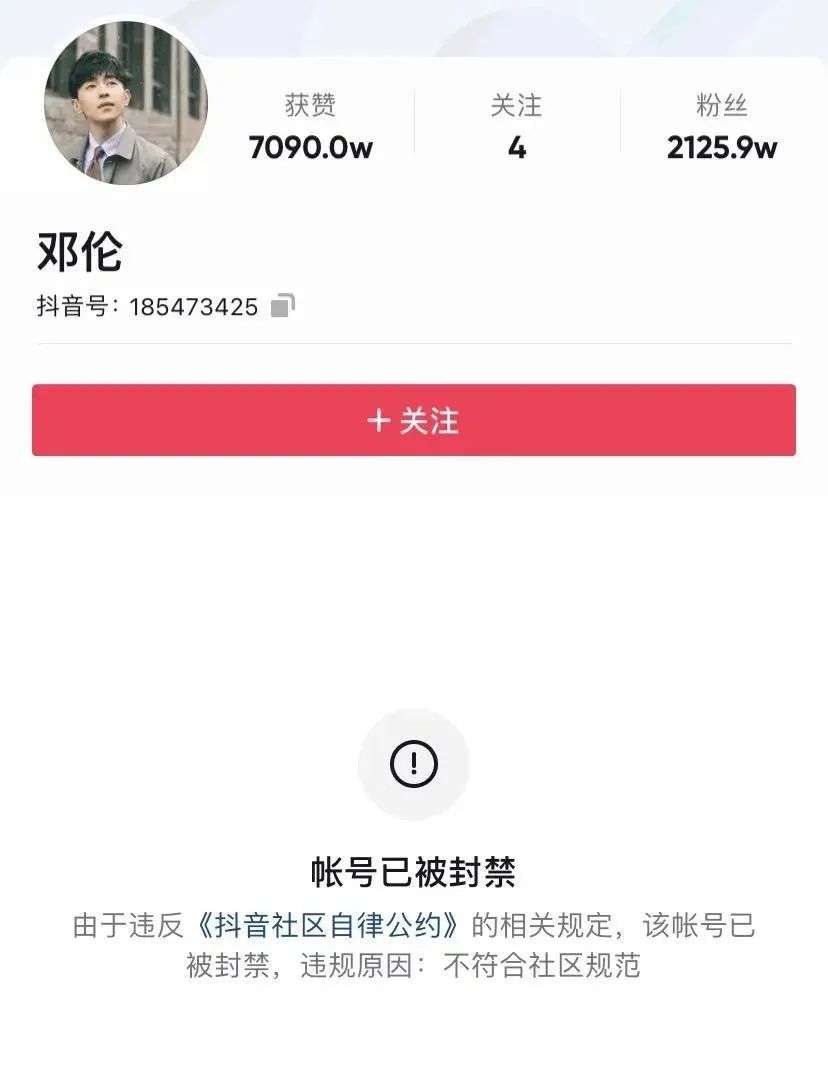Show the 获赞 likes count details
The image size is (828, 1076).
(x=310, y=128)
